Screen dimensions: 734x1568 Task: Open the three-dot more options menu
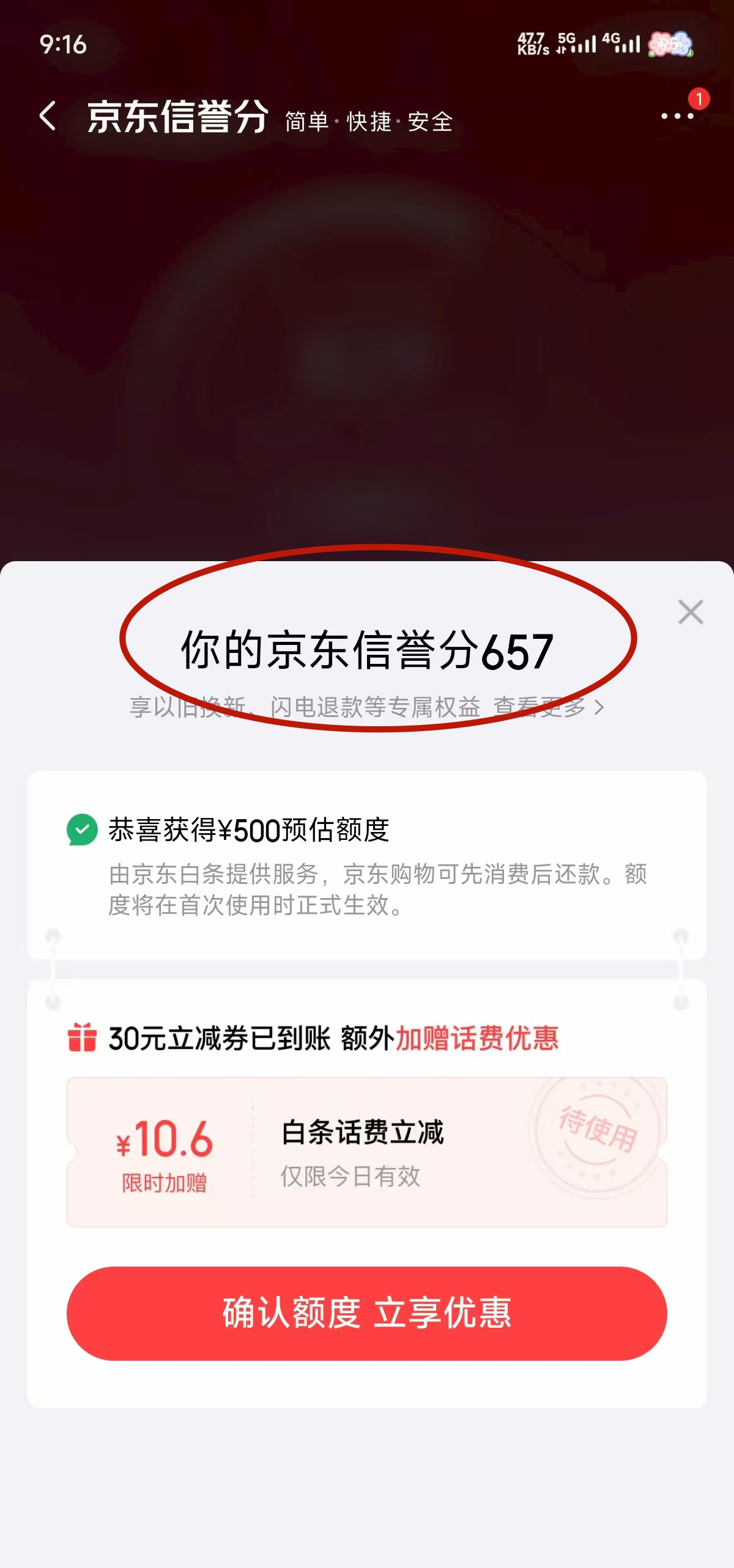tap(677, 116)
